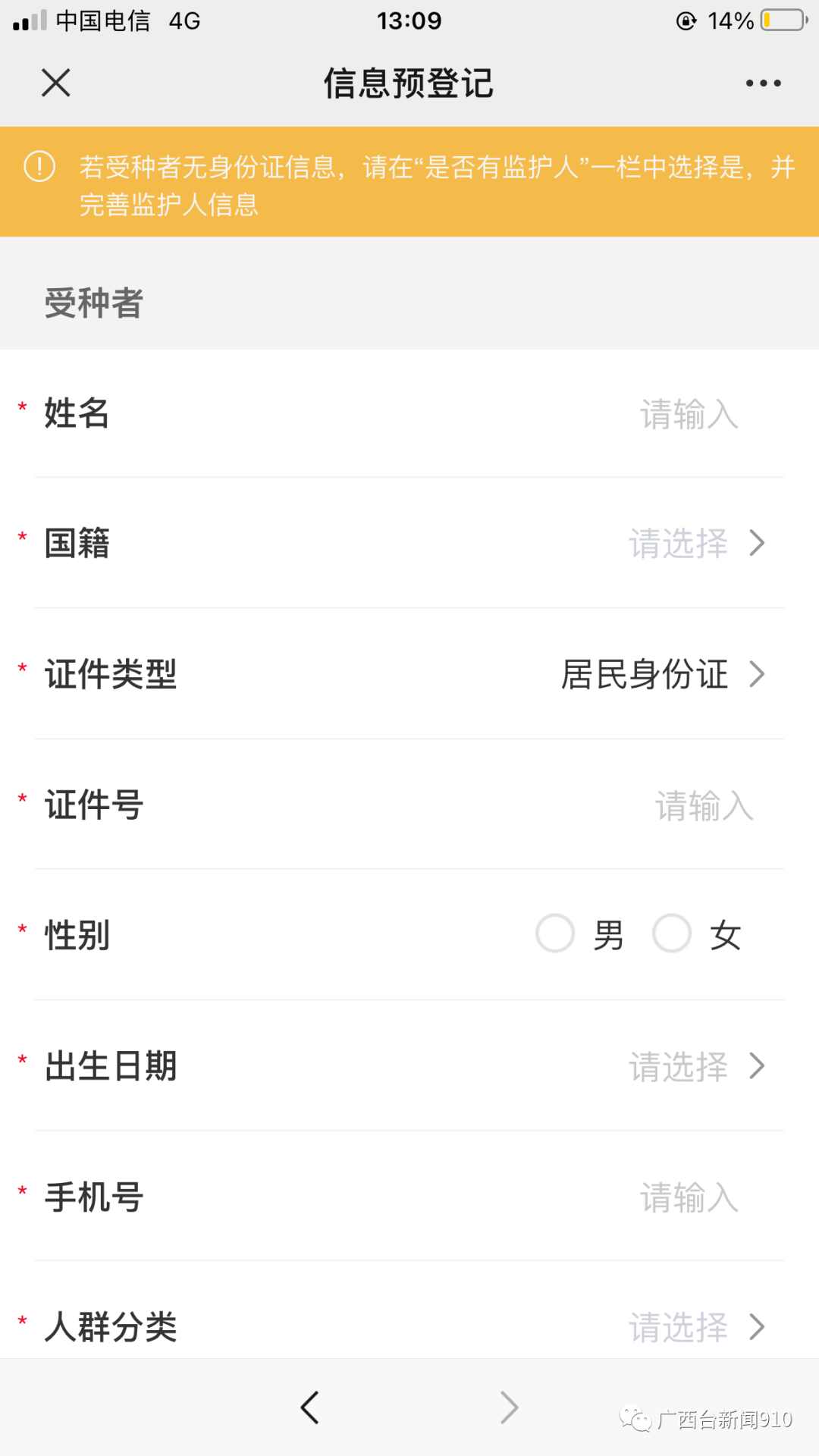Close the 信息预登记 page
This screenshot has width=819, height=1456.
tap(55, 83)
